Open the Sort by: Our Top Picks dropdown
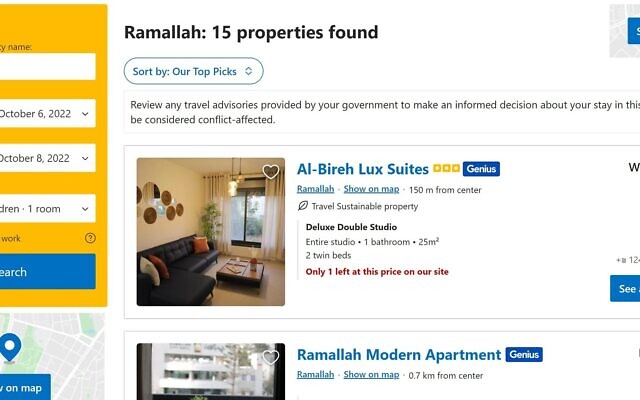 click(193, 72)
